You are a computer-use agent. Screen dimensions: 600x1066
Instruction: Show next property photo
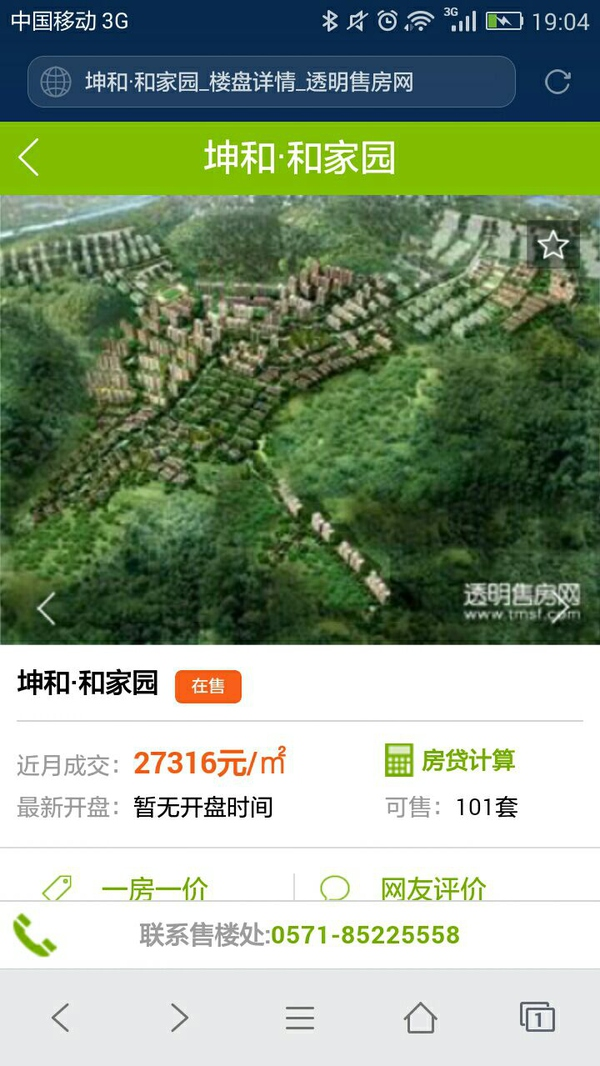click(561, 608)
